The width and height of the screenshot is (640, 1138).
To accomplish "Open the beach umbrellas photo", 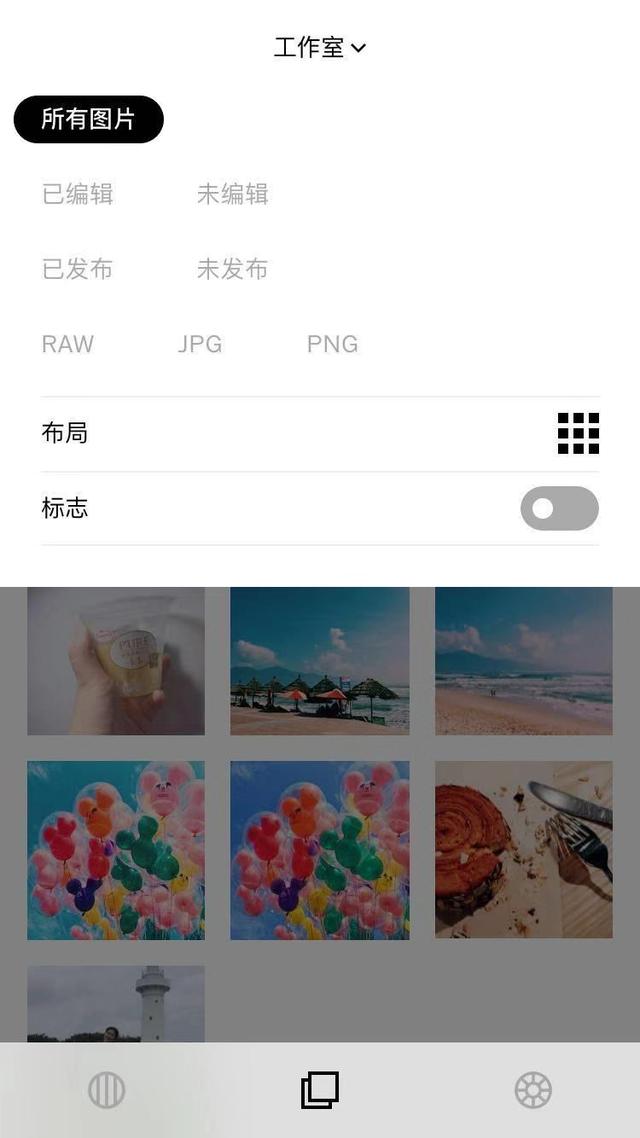I will [320, 661].
